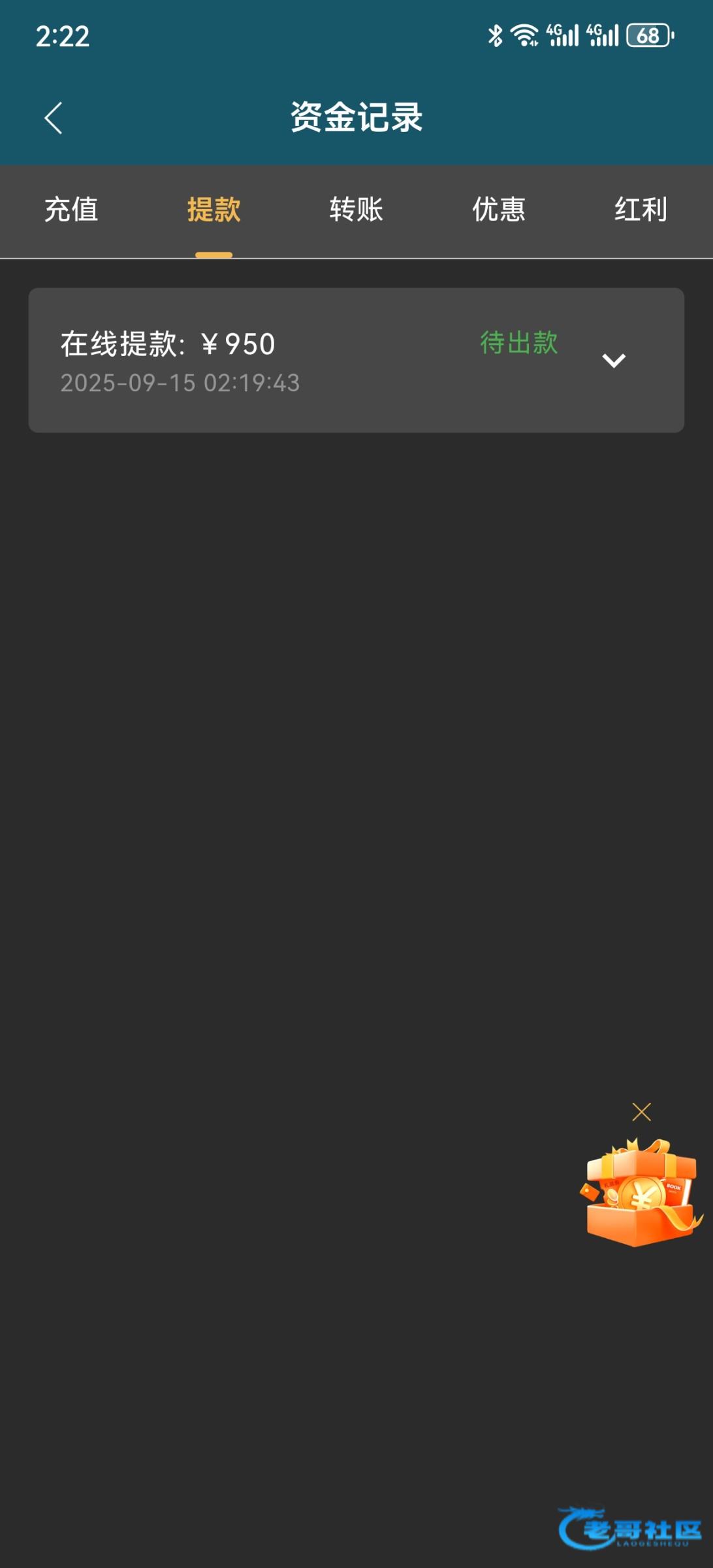View the 红利 tab

[640, 210]
